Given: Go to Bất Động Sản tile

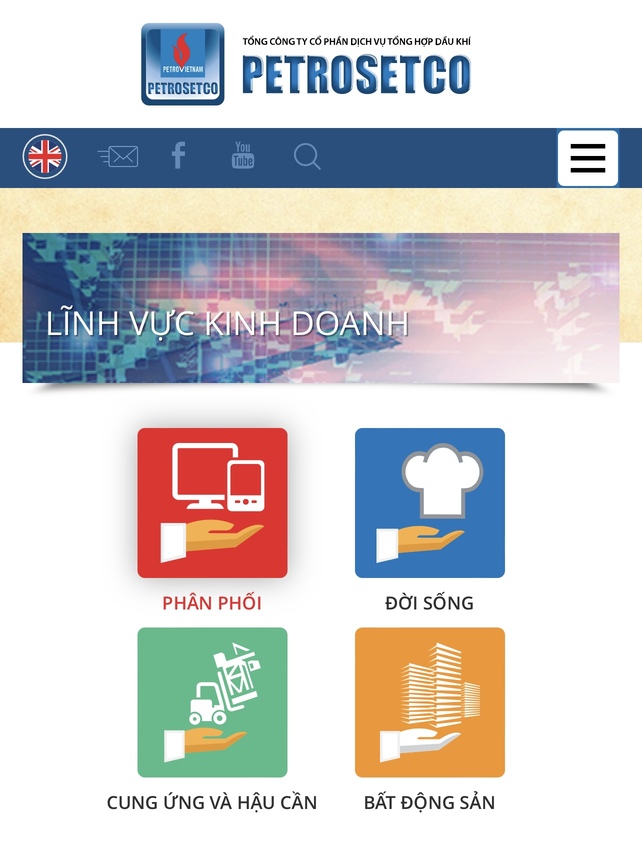Looking at the screenshot, I should click(x=430, y=702).
